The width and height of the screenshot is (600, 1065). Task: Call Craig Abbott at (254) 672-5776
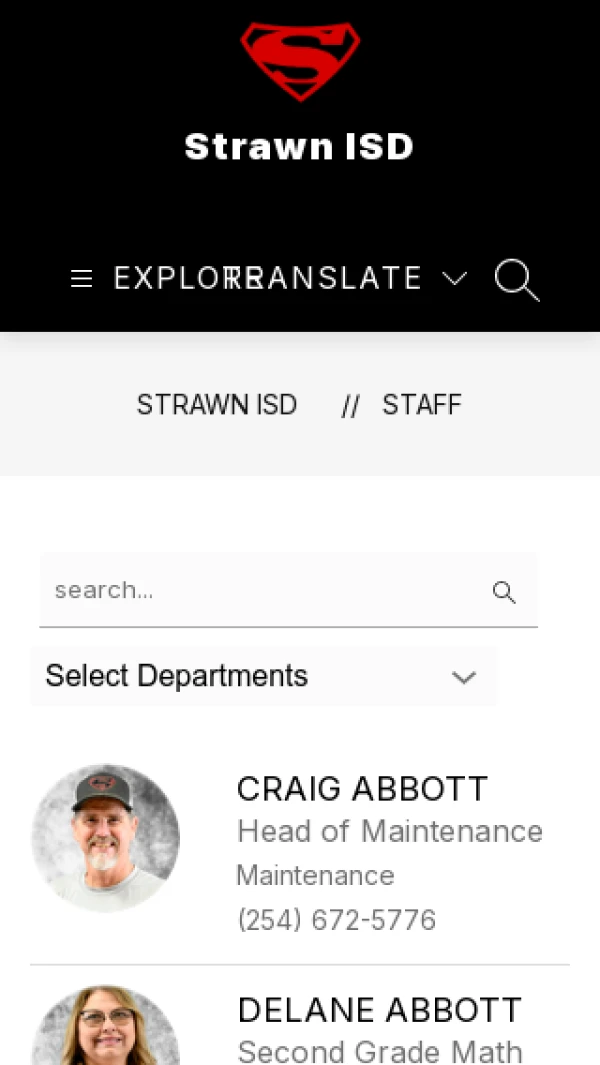(336, 920)
